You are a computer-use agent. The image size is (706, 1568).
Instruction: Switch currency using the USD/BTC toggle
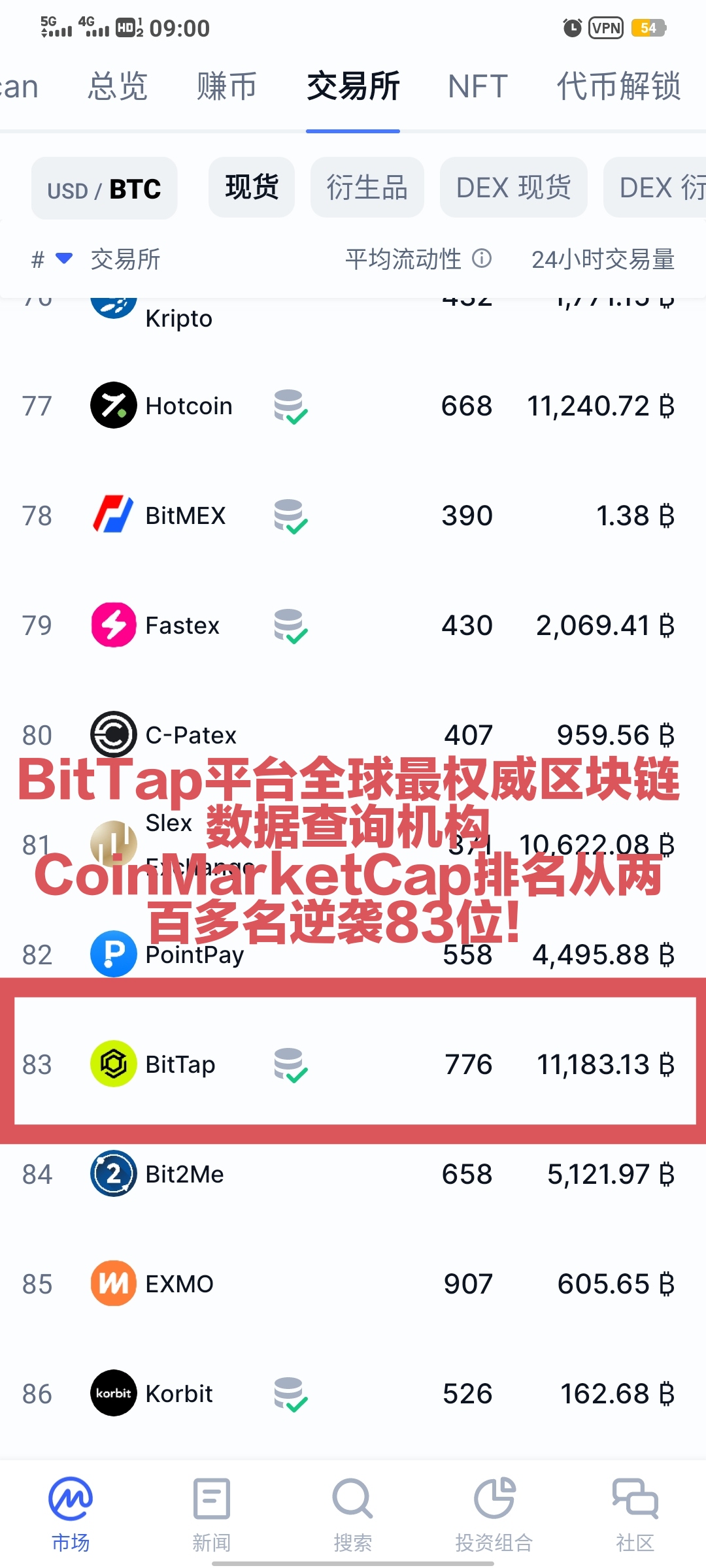click(104, 188)
